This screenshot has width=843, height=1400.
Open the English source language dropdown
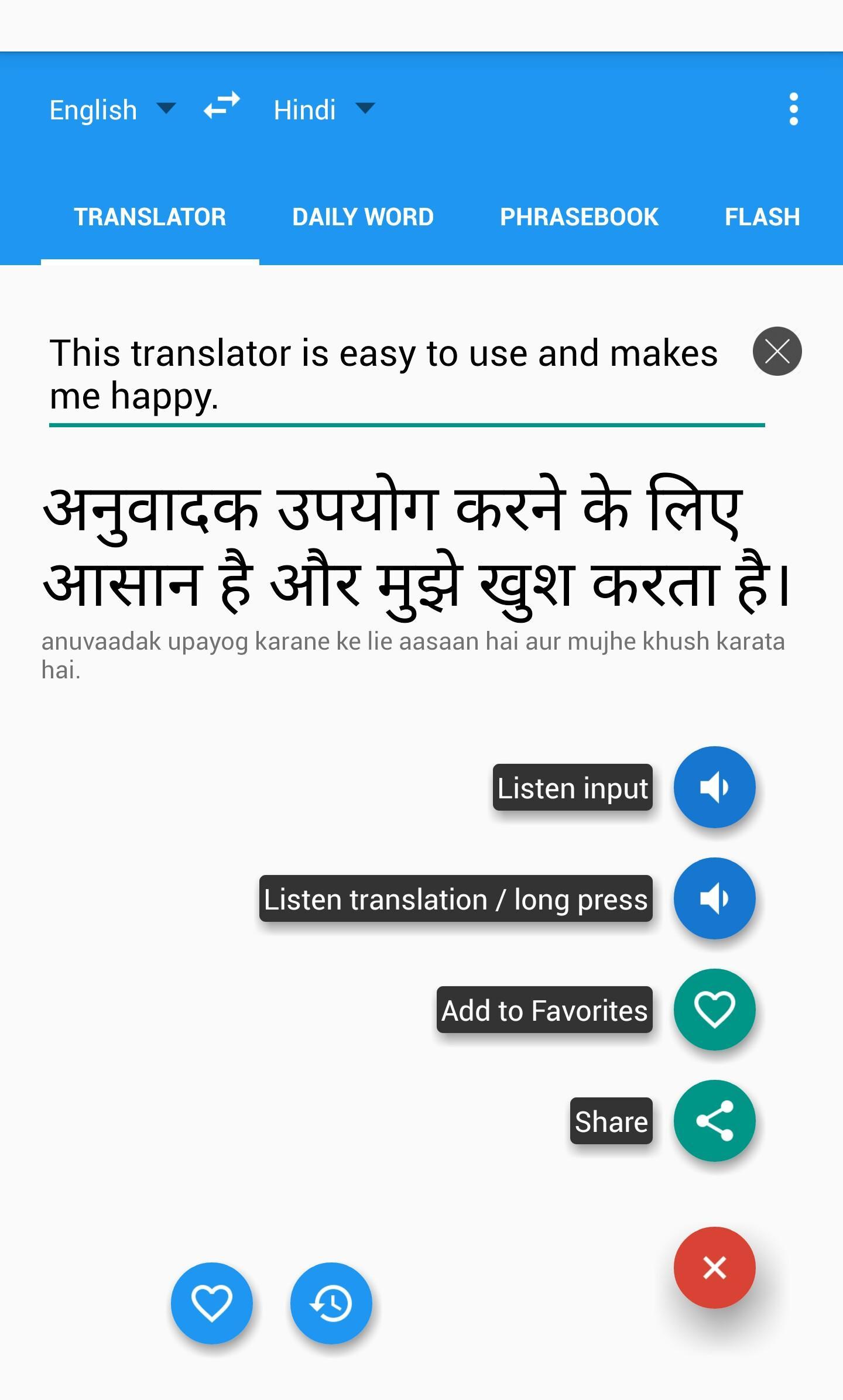111,109
